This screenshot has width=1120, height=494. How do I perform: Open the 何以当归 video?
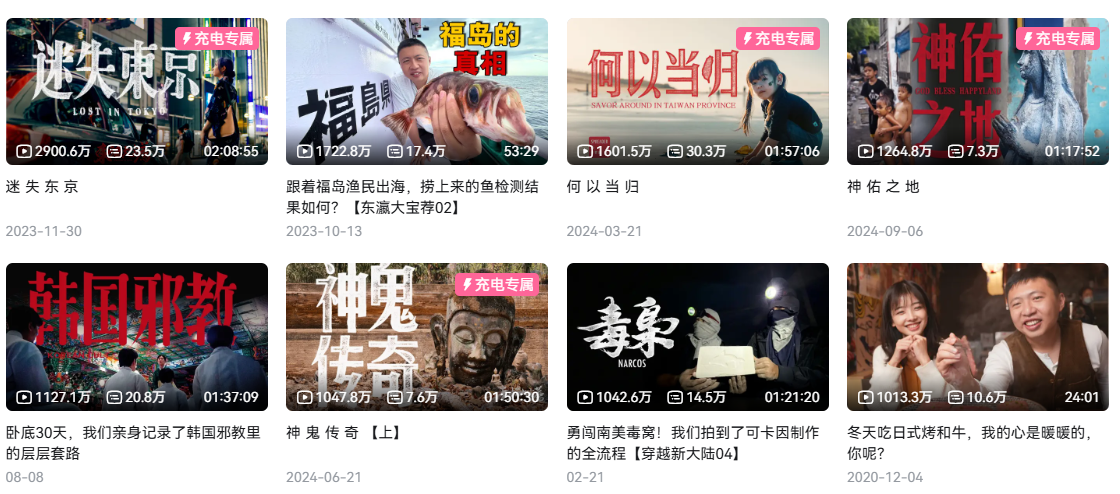tap(697, 91)
